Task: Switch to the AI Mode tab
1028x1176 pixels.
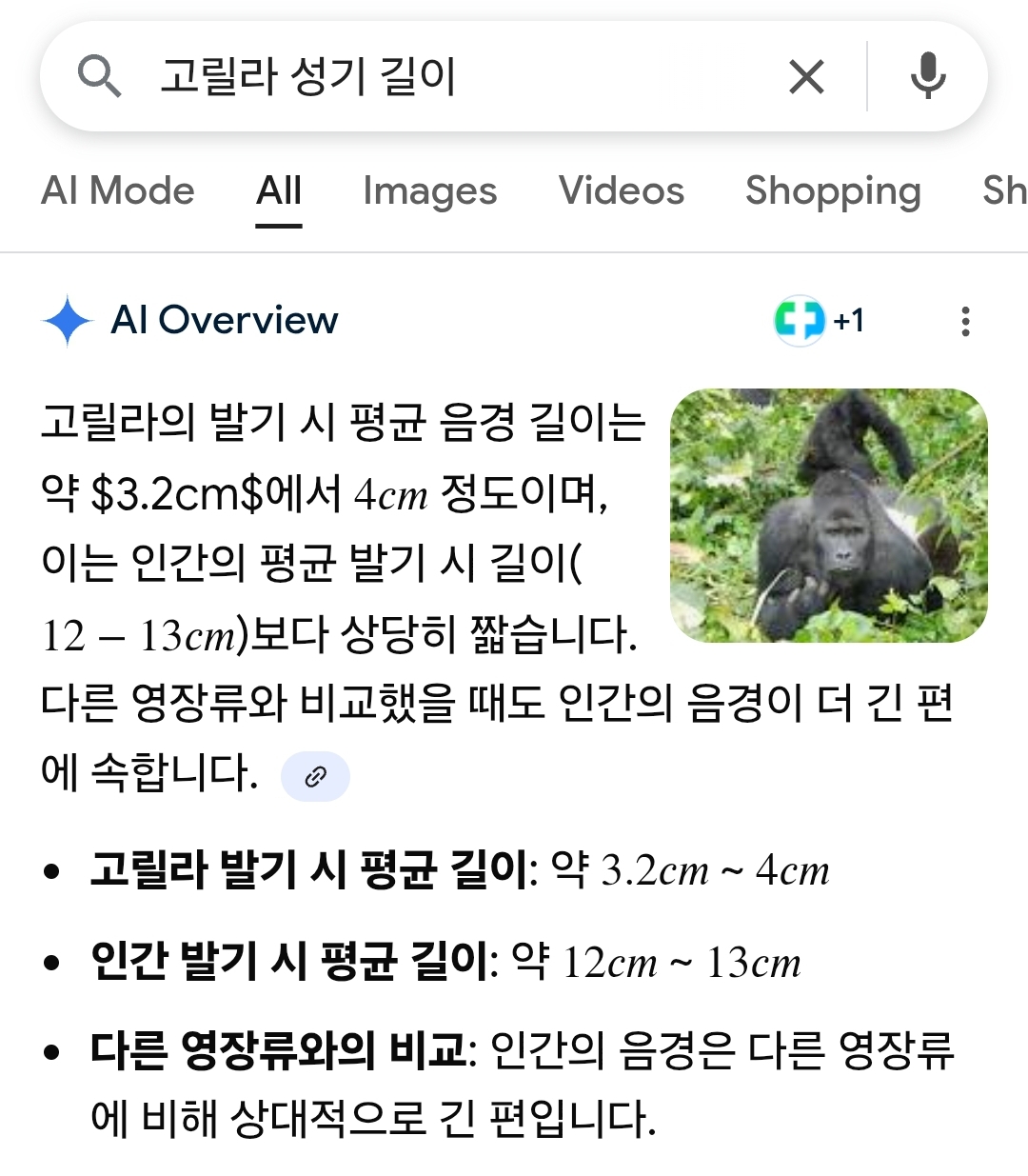Action: [118, 190]
